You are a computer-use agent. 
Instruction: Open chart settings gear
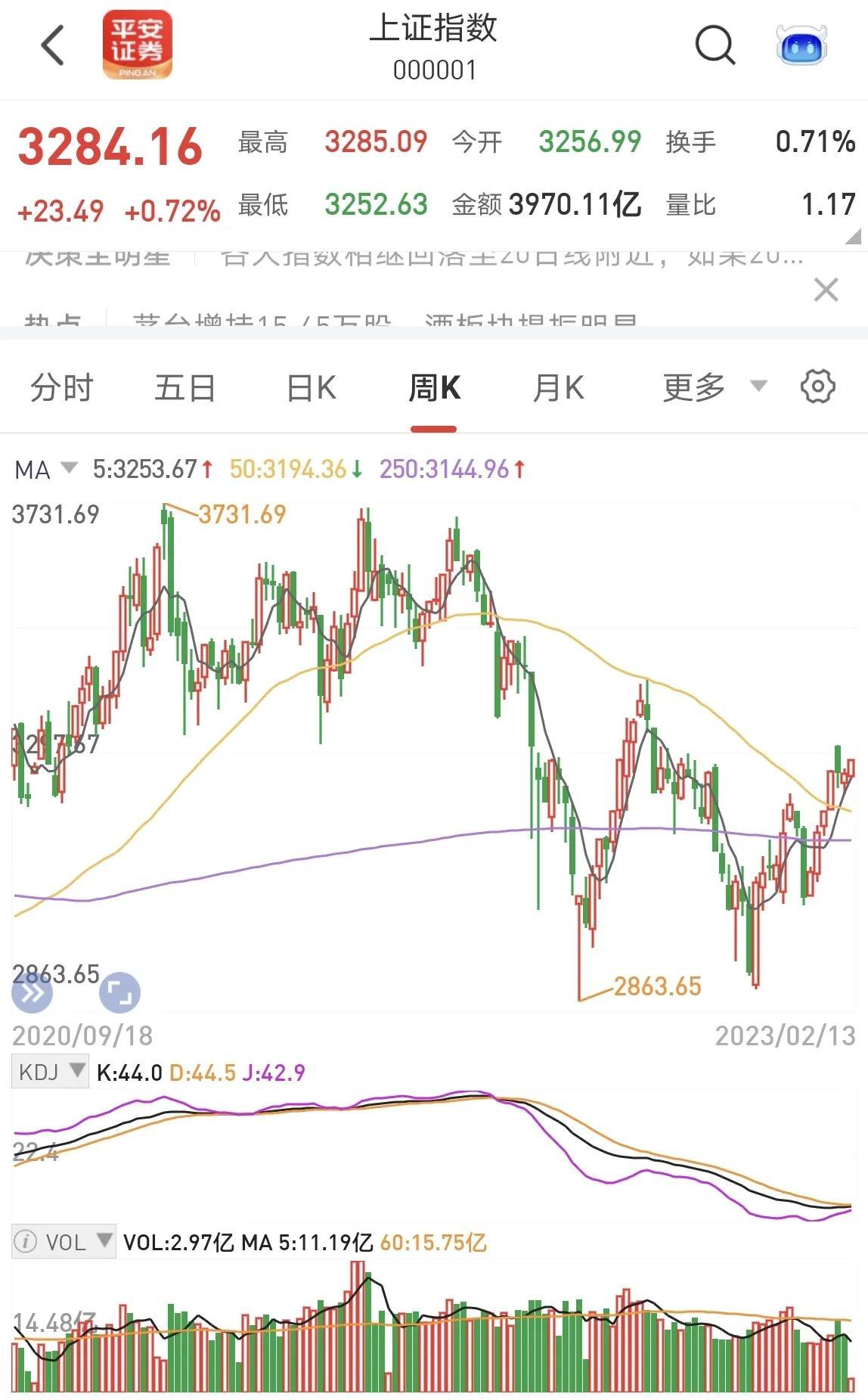(x=818, y=387)
